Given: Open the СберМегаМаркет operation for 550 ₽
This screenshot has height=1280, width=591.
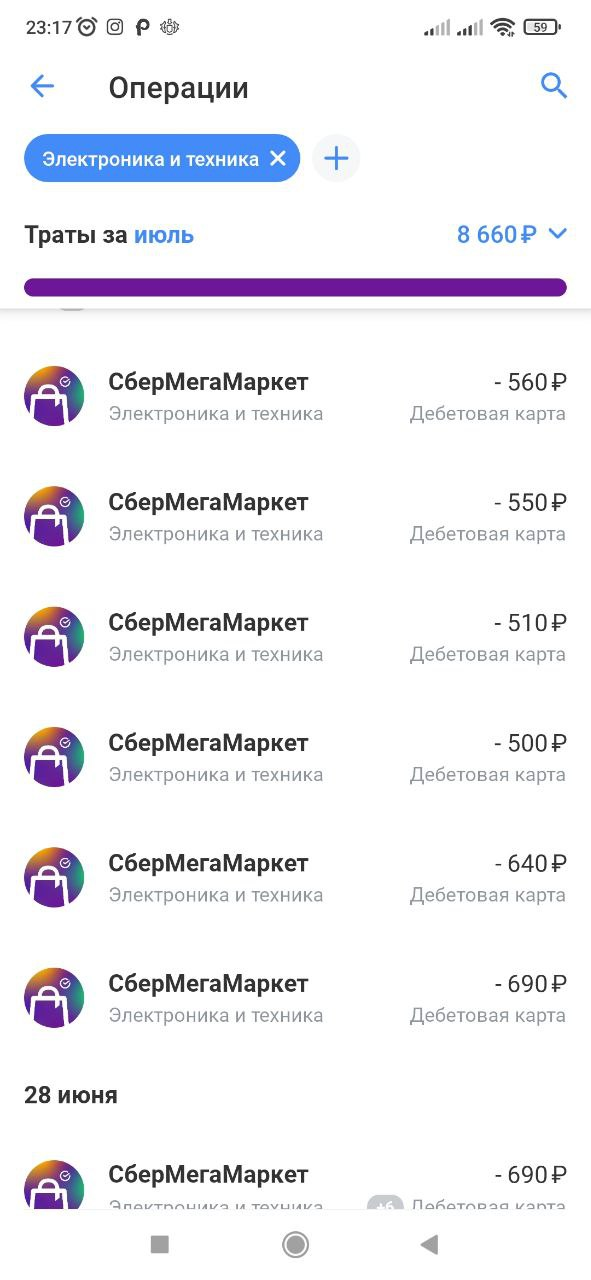Looking at the screenshot, I should click(295, 516).
